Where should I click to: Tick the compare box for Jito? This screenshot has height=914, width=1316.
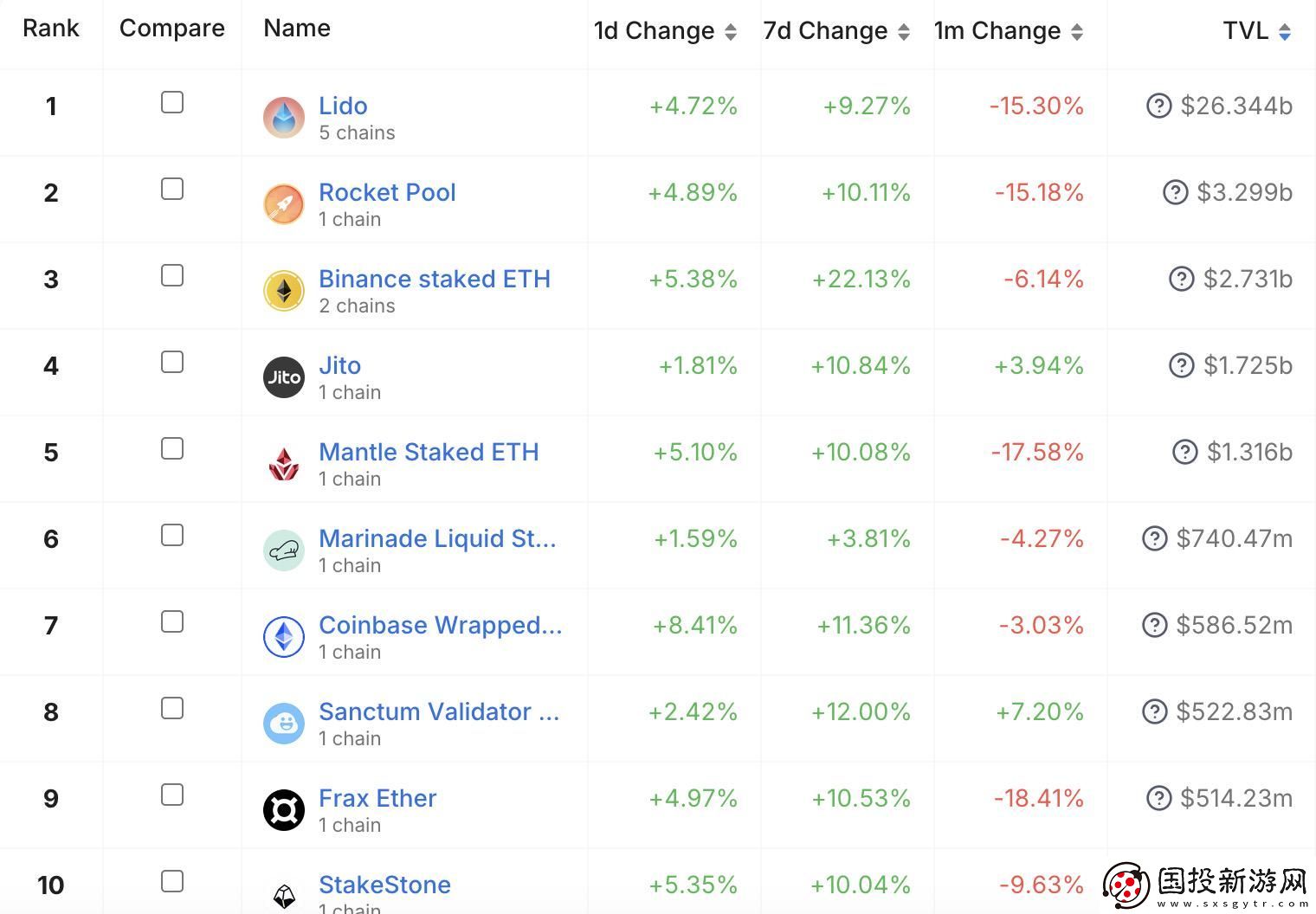pos(172,362)
